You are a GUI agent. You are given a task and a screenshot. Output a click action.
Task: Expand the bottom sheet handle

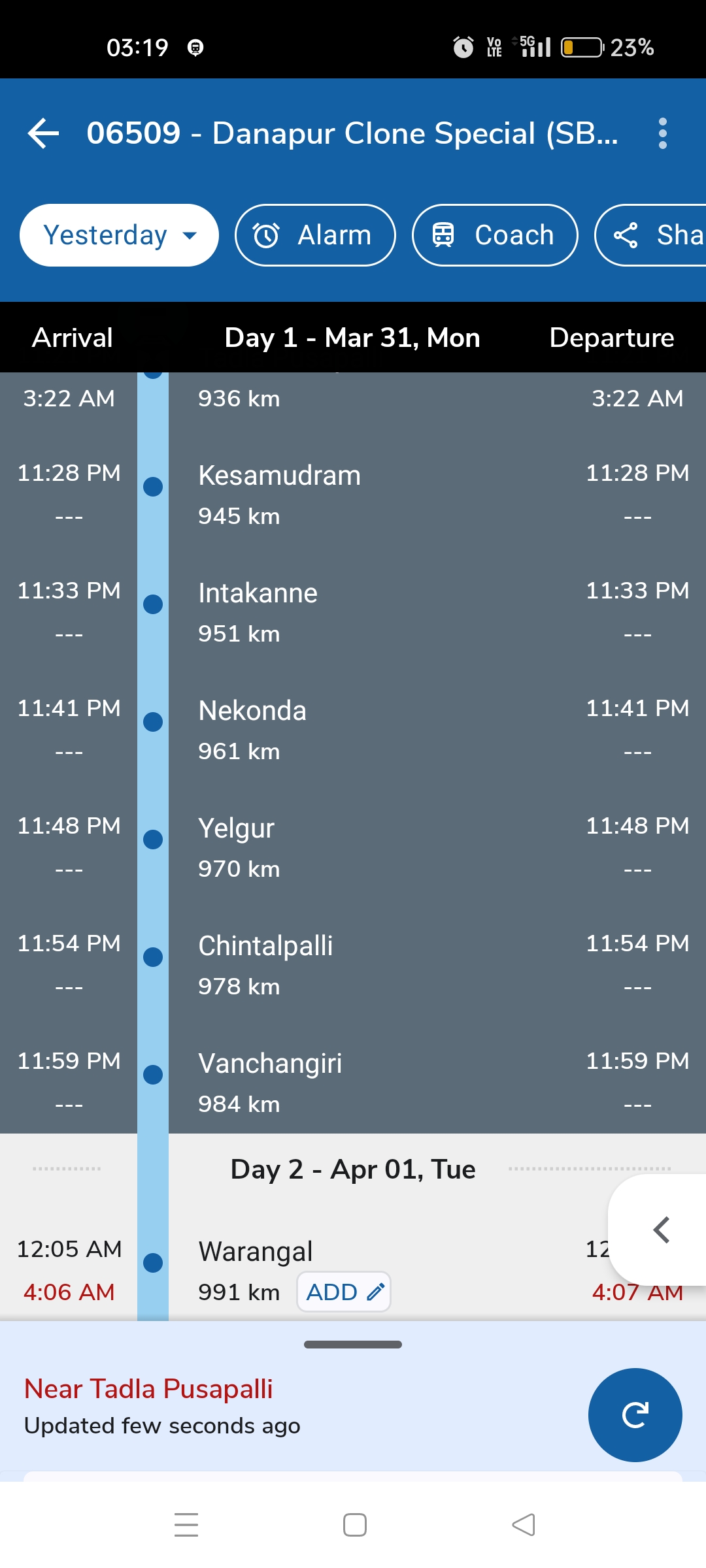coord(353,1345)
